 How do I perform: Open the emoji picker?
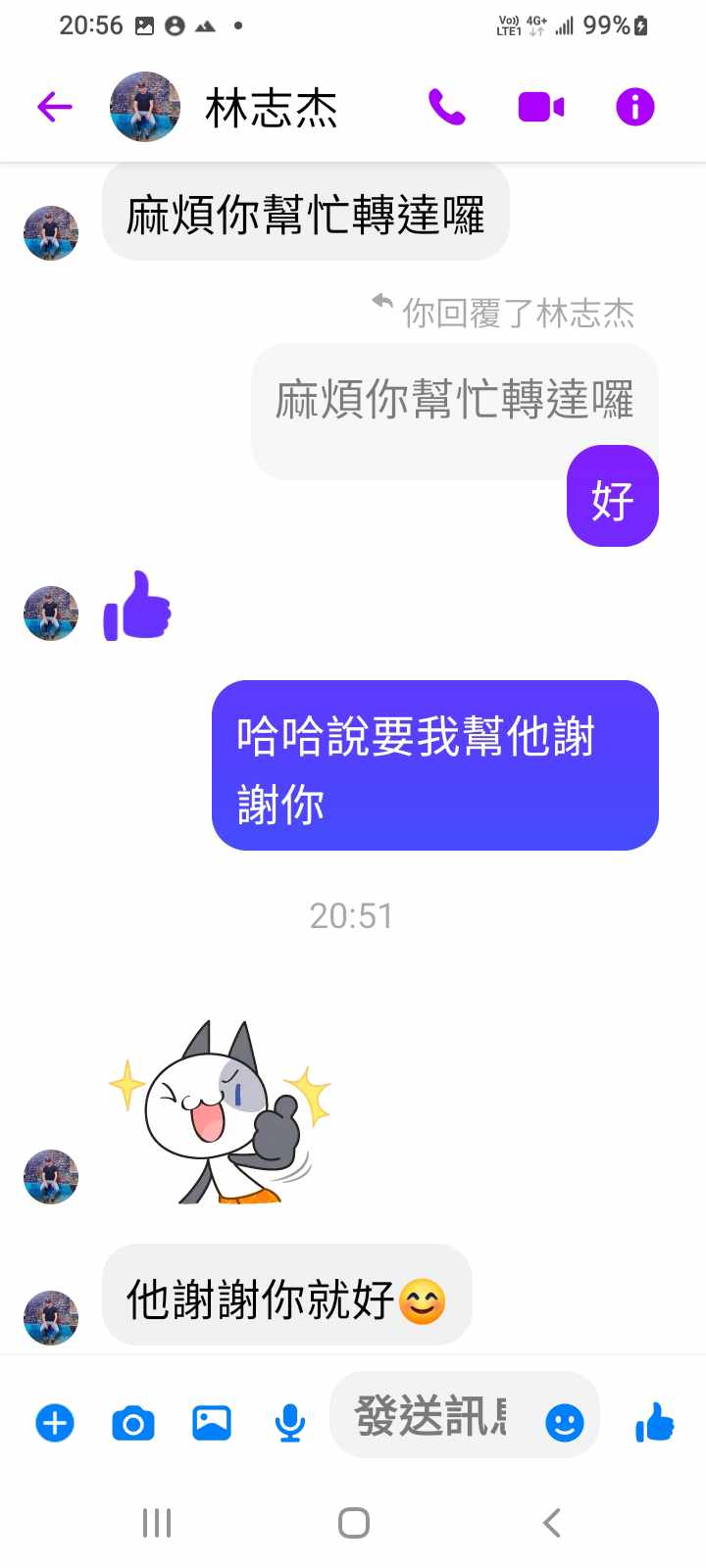pos(564,1422)
